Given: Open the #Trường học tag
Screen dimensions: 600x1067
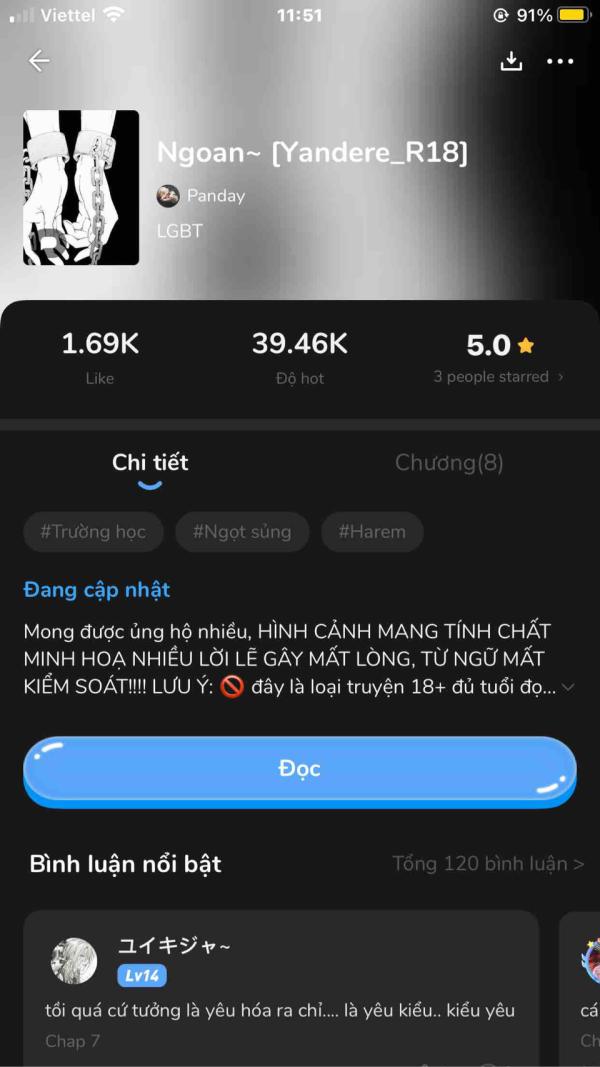Looking at the screenshot, I should (93, 532).
